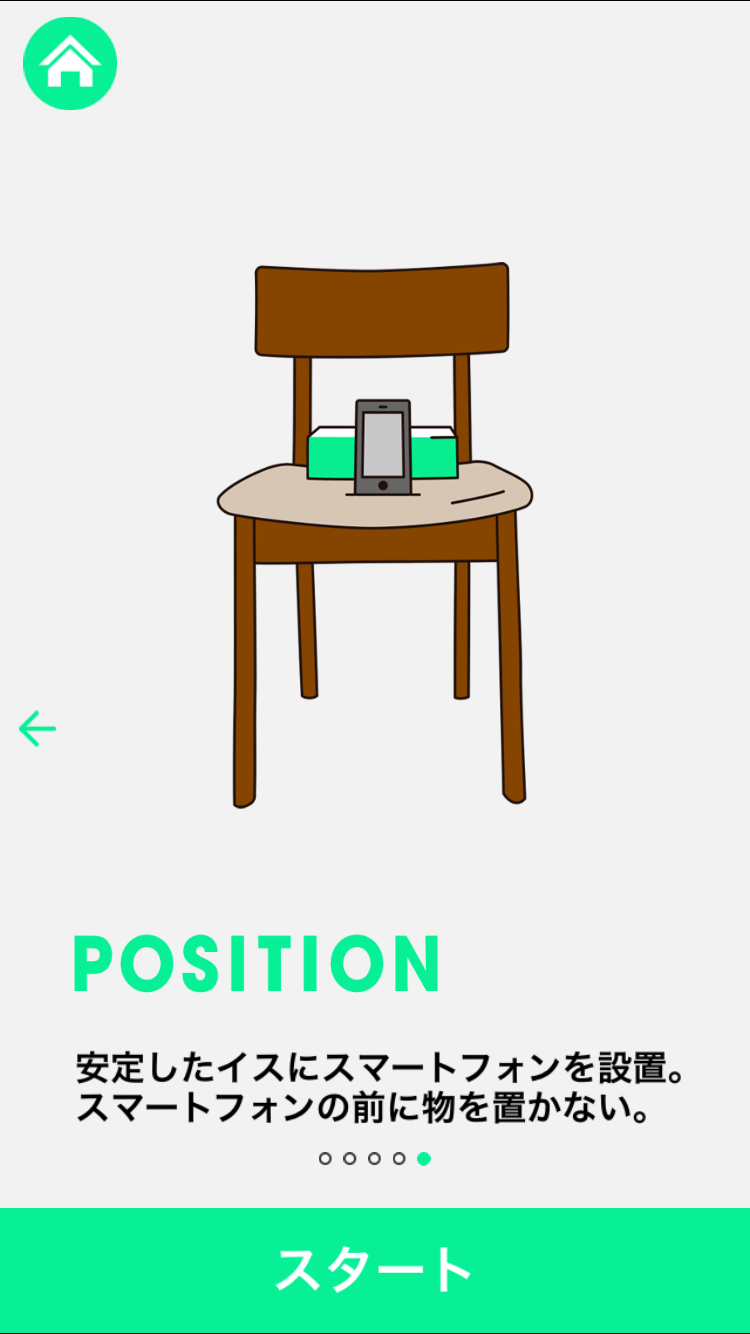
Task: Tap the スタート button to begin
Action: [x=375, y=1270]
